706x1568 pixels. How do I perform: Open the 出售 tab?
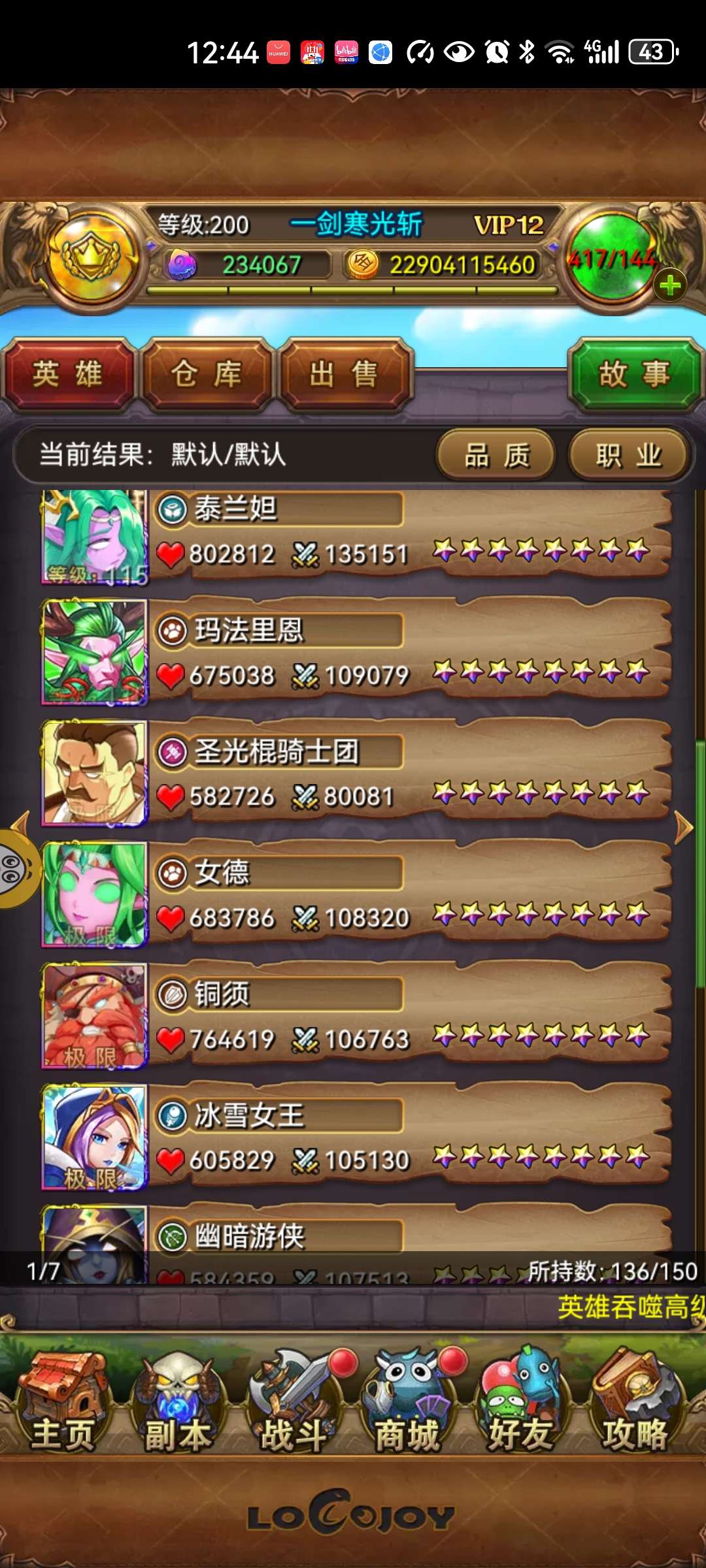345,374
